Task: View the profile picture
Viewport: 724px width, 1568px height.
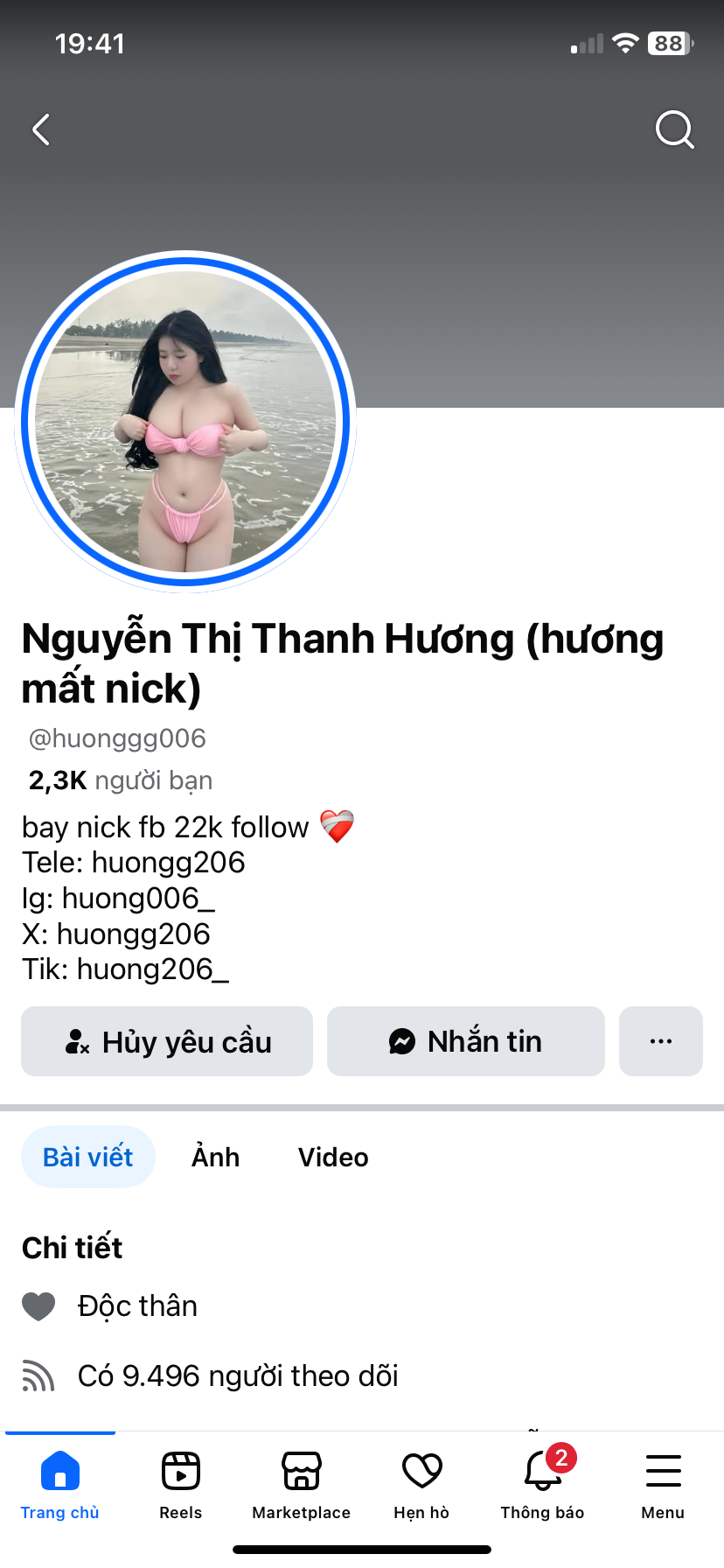Action: click(x=185, y=422)
